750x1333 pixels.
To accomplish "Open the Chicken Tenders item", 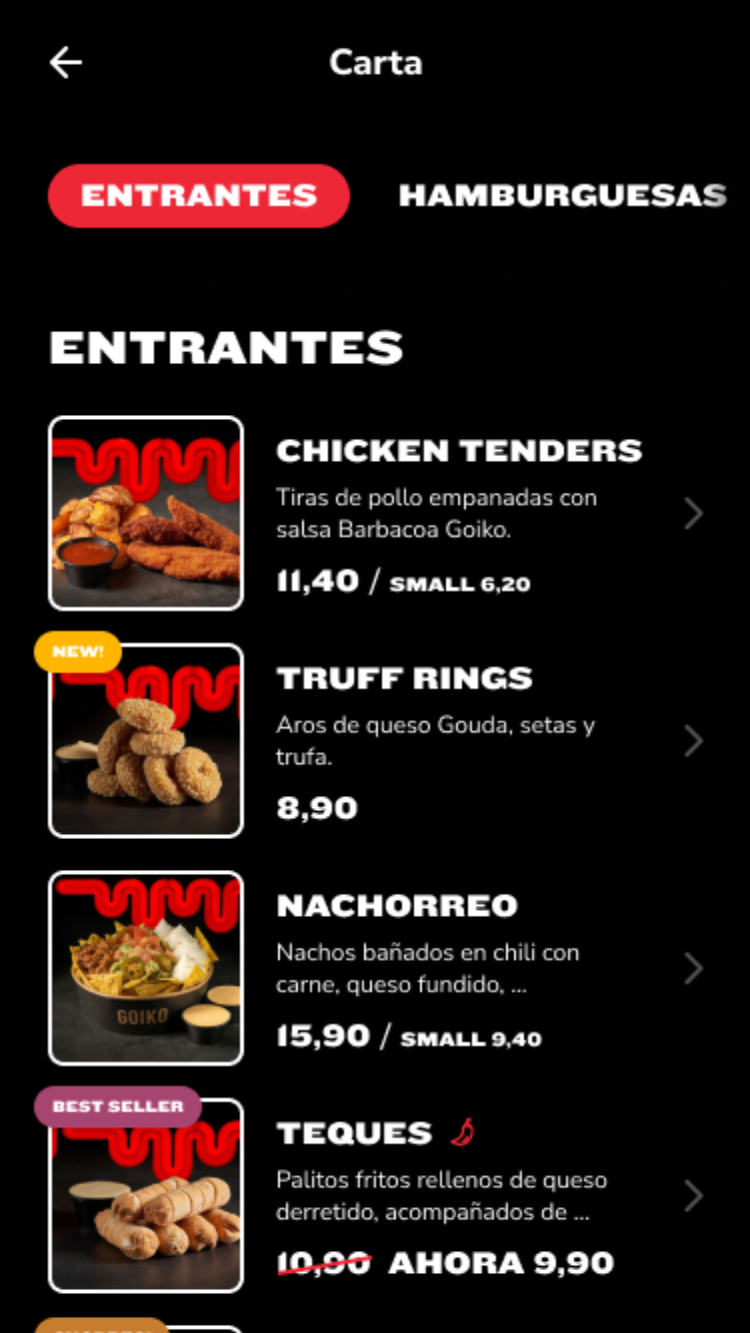I will [x=459, y=513].
